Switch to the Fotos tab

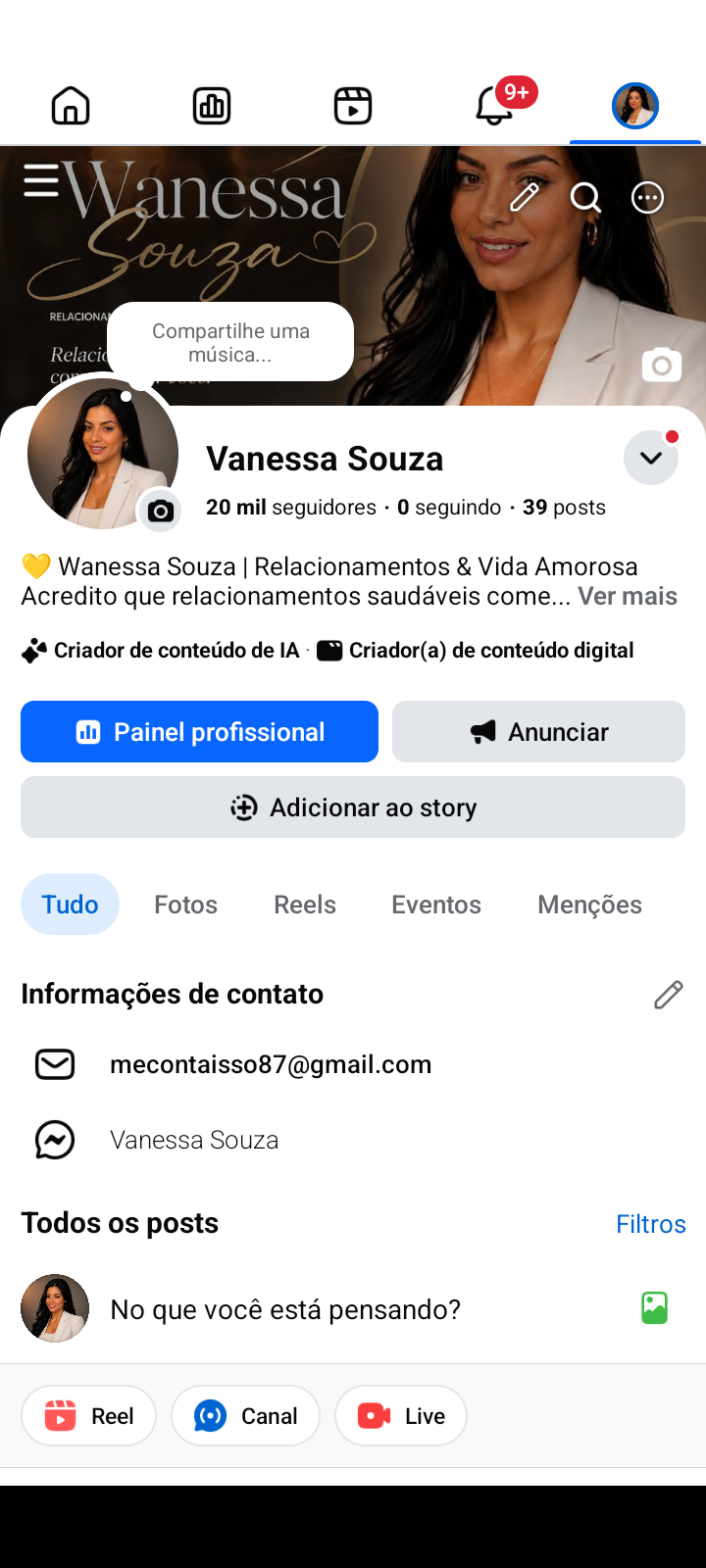click(185, 904)
